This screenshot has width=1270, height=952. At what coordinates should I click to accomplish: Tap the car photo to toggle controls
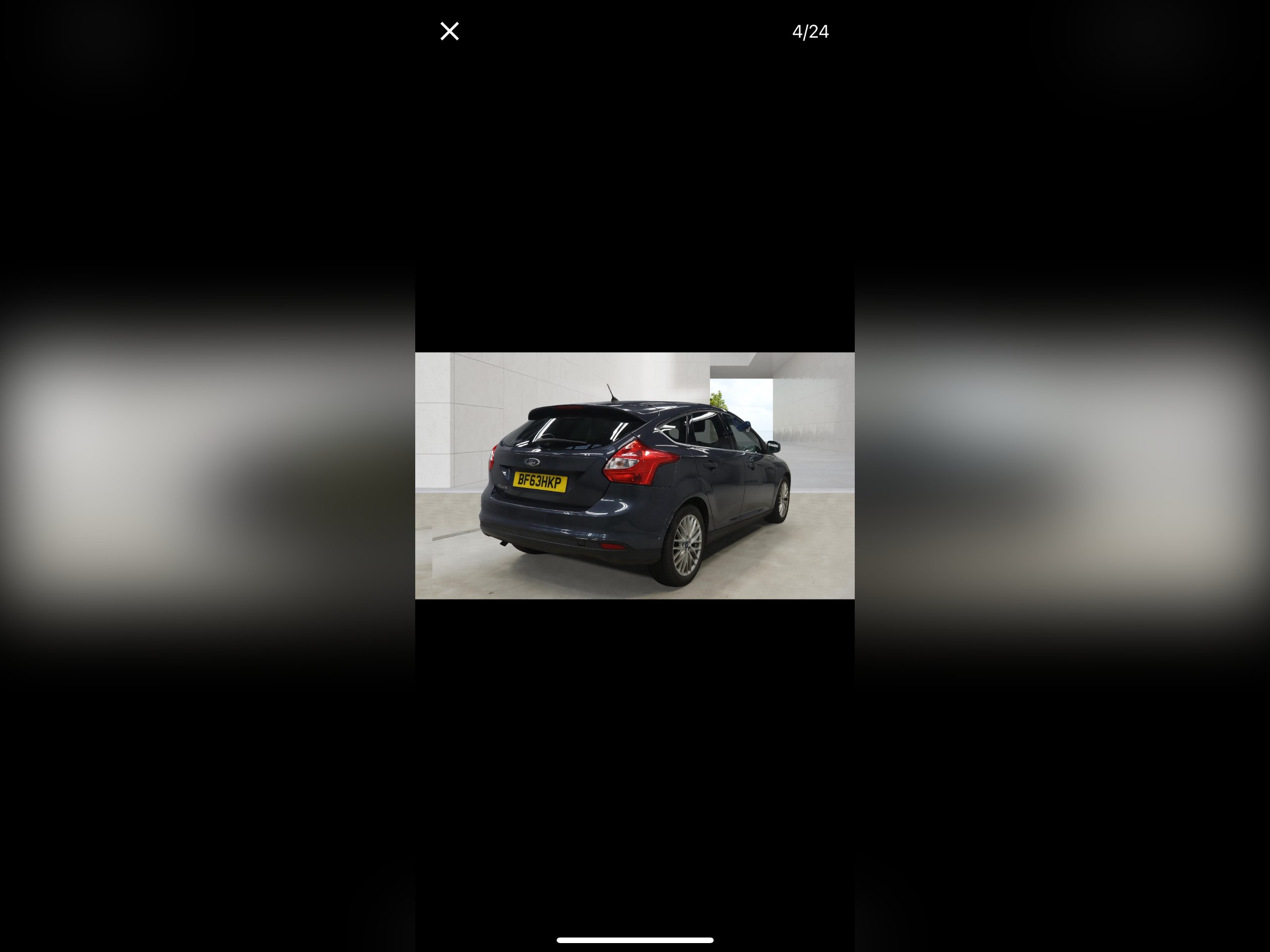tap(635, 475)
